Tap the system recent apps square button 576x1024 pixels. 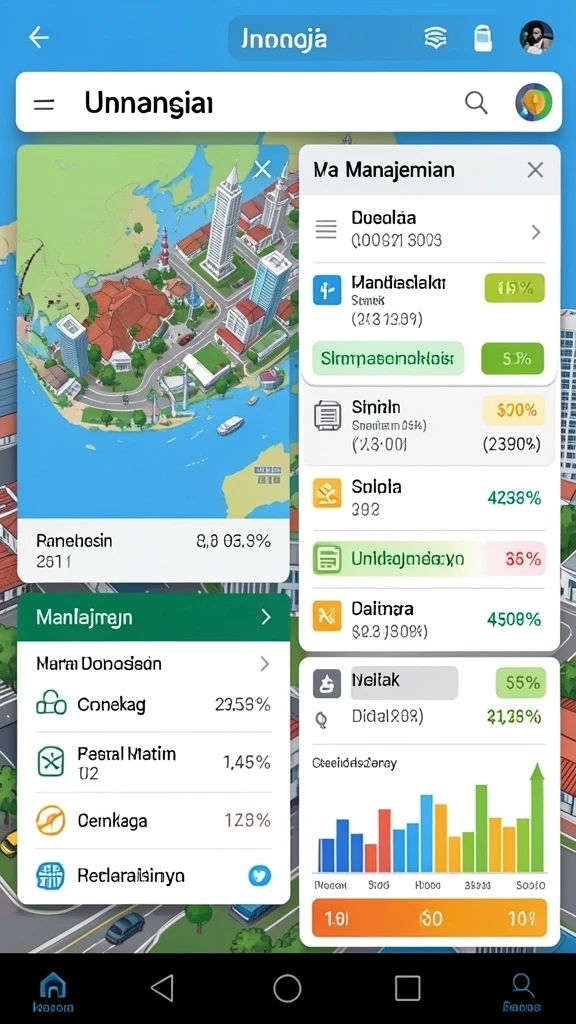408,988
